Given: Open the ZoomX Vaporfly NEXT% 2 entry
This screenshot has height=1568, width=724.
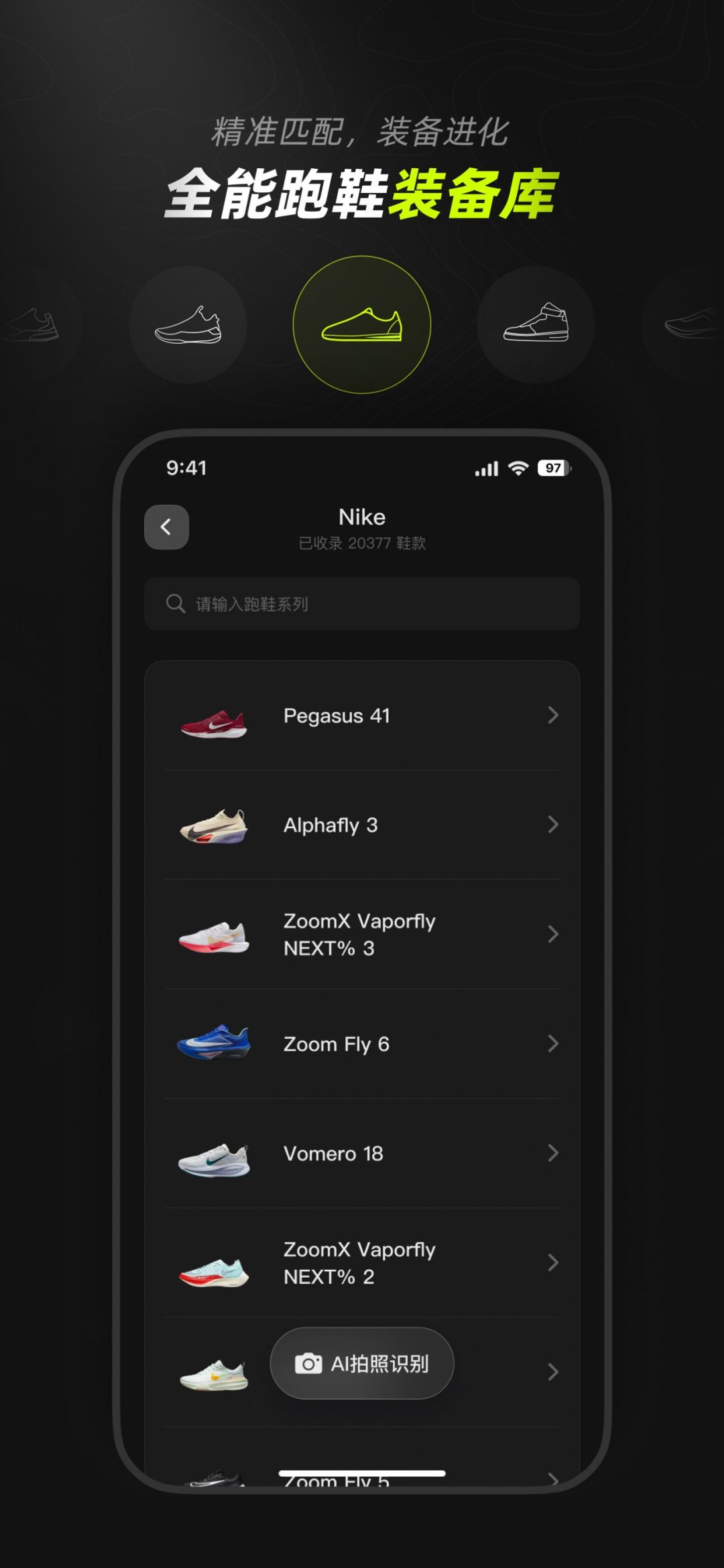Looking at the screenshot, I should [x=362, y=1263].
